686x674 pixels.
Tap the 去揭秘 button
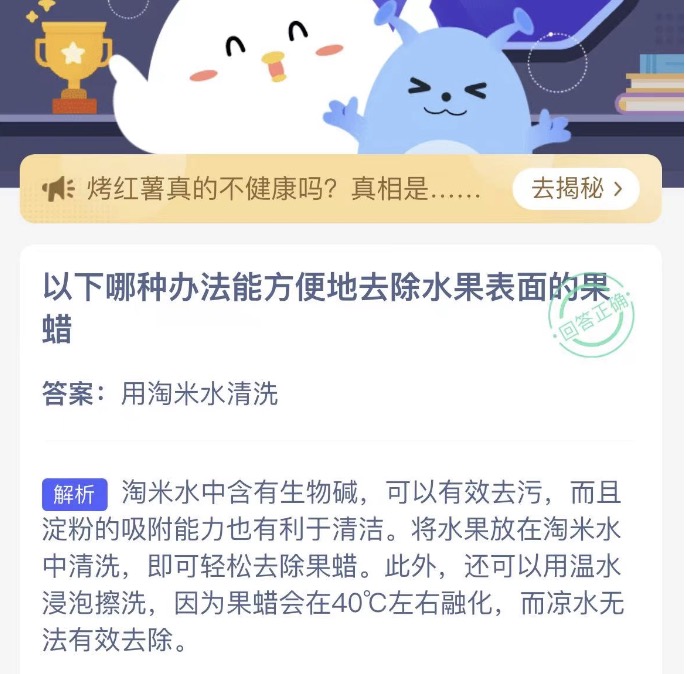(x=576, y=189)
